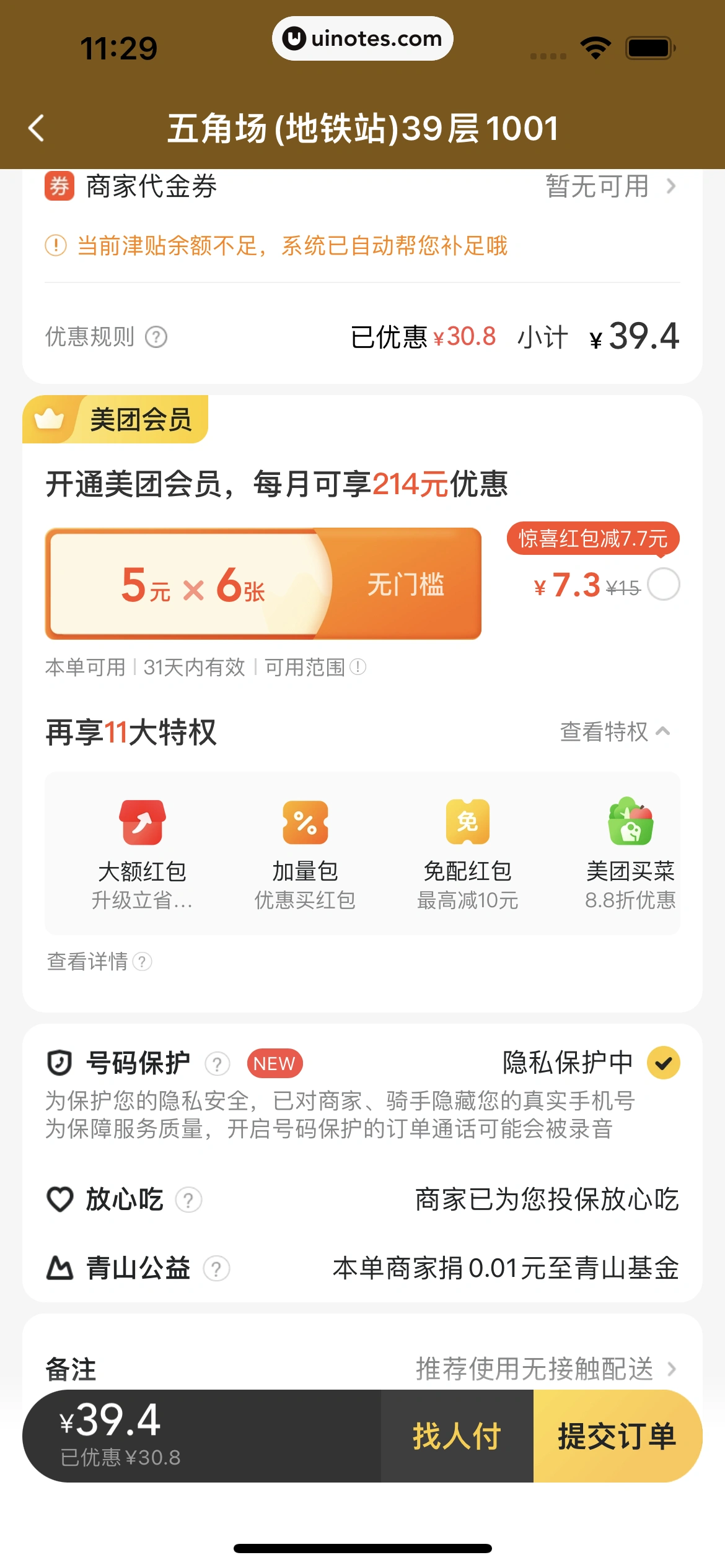The image size is (725, 1568).
Task: Open the help icon beside 放心吃
Action: [x=188, y=1200]
